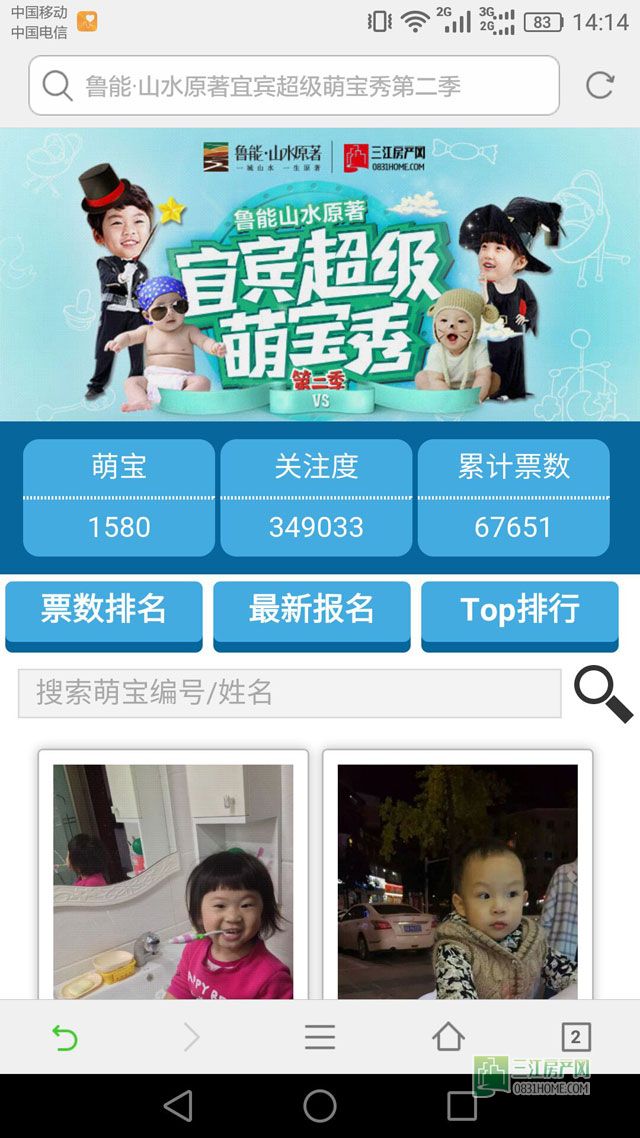Tap the system back button
The image size is (640, 1138).
(178, 1105)
